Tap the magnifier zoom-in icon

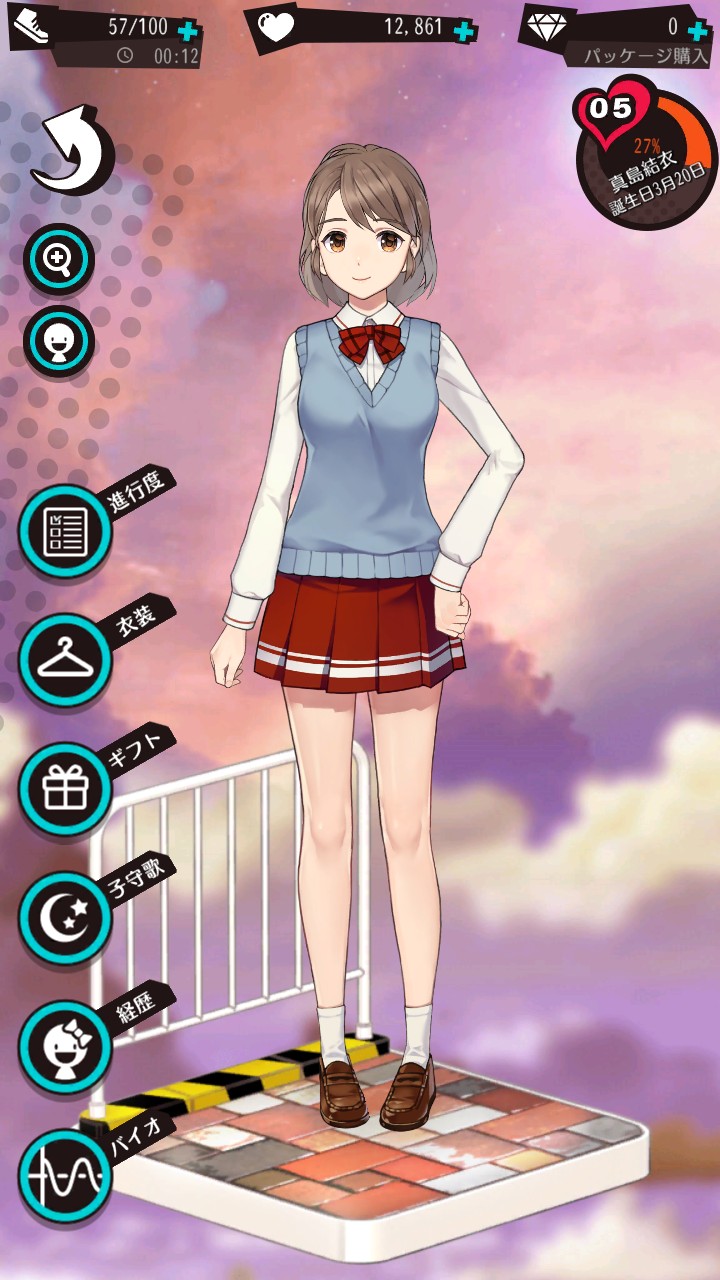coord(59,260)
